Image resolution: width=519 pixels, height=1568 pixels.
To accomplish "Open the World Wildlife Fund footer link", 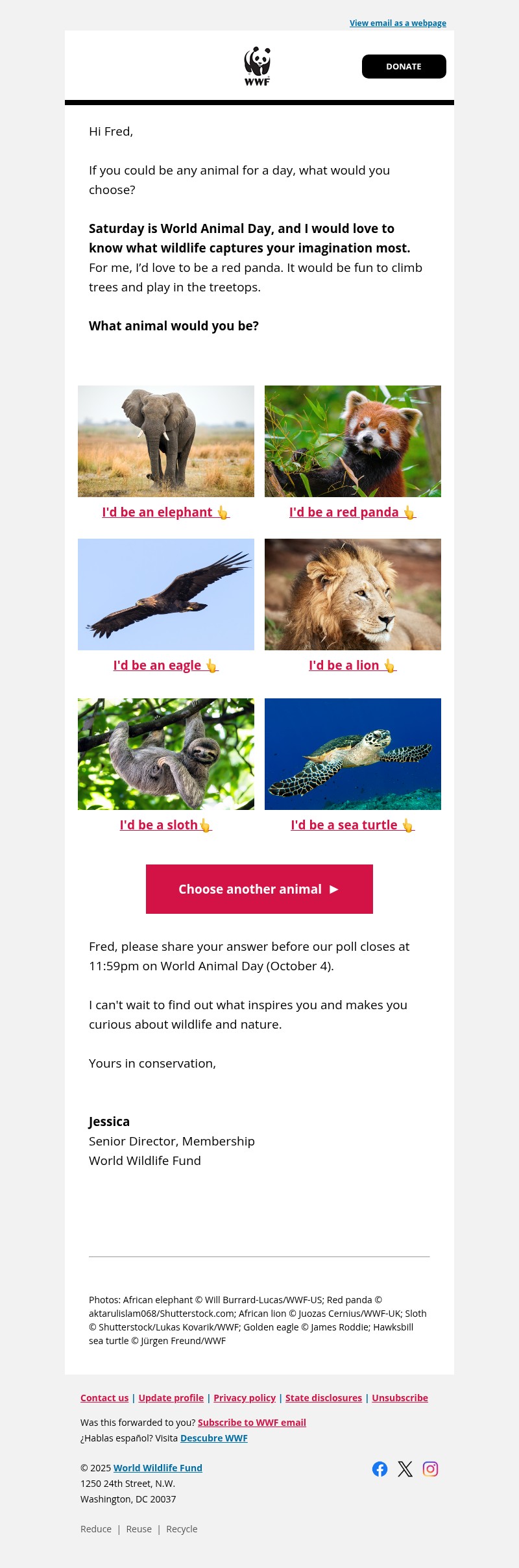I will 158,1468.
